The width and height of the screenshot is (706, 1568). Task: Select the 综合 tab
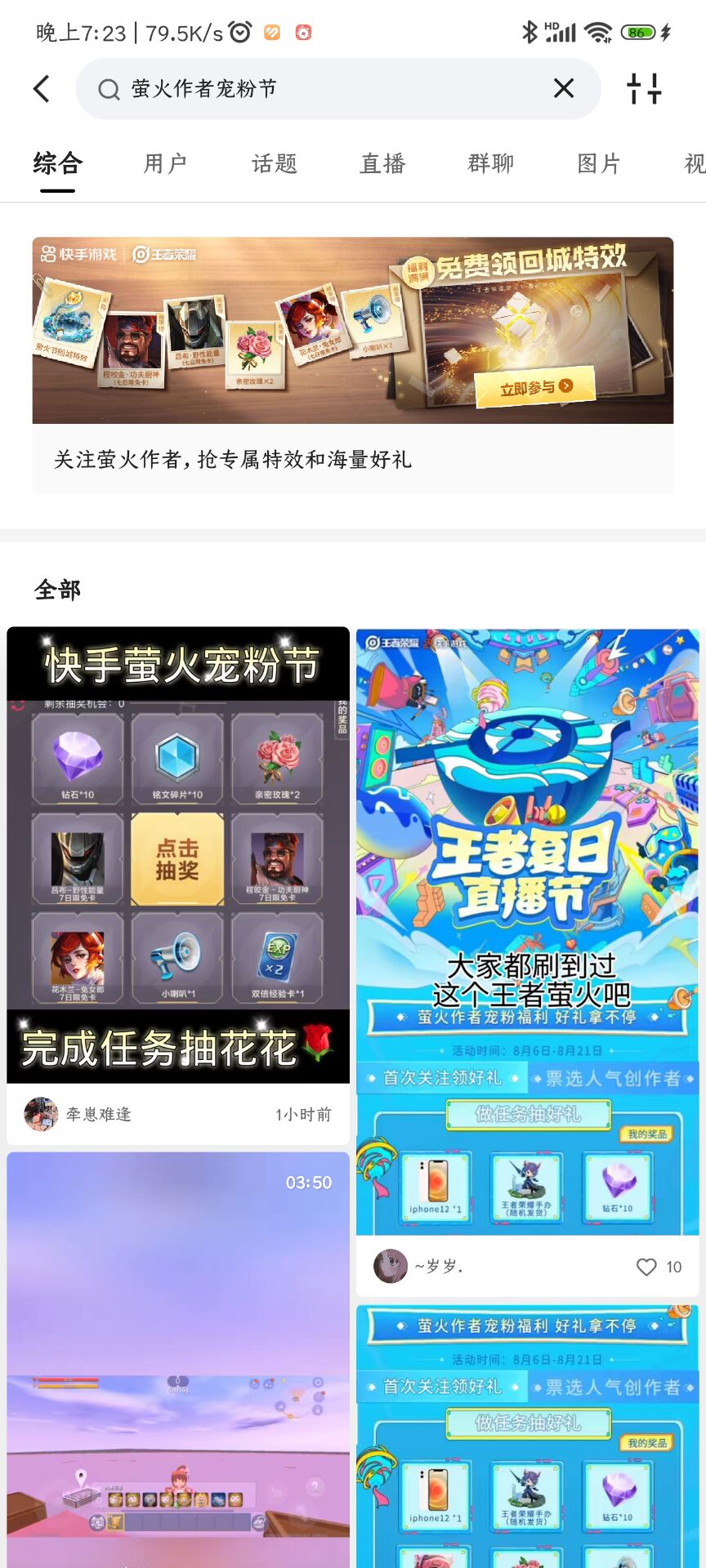[x=57, y=163]
